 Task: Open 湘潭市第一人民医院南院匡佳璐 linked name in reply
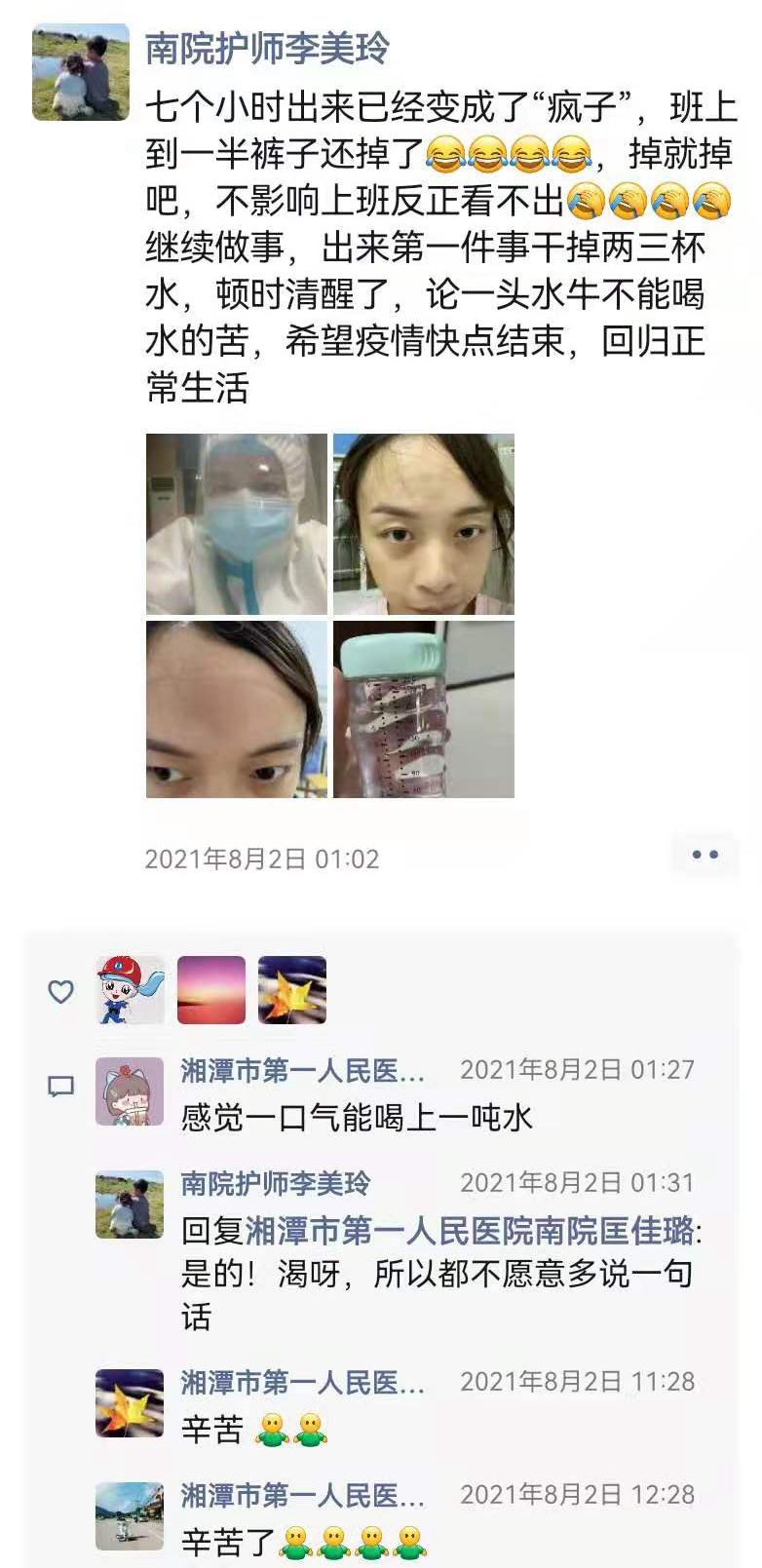click(x=472, y=1231)
